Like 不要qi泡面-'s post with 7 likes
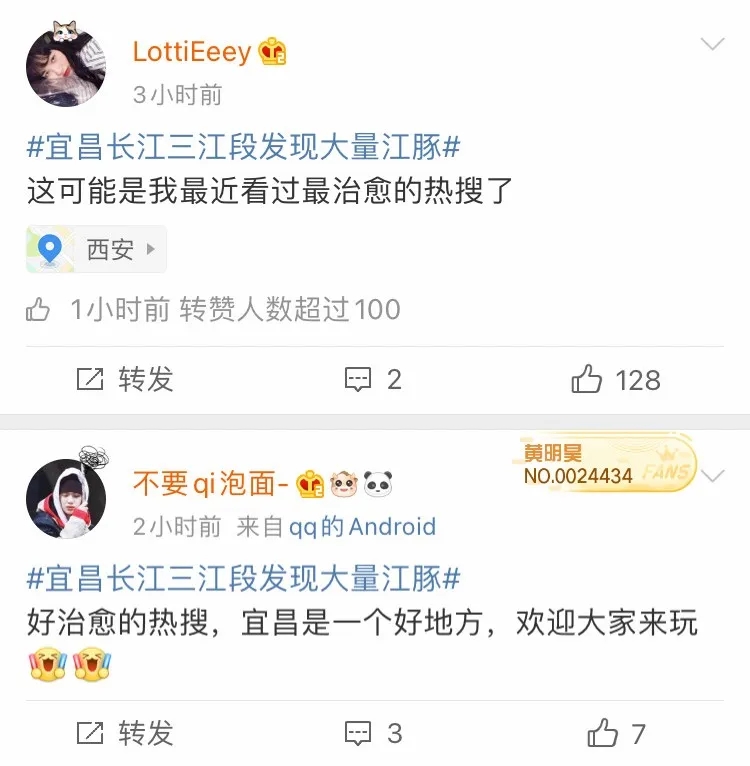This screenshot has height=766, width=750. pos(616,734)
